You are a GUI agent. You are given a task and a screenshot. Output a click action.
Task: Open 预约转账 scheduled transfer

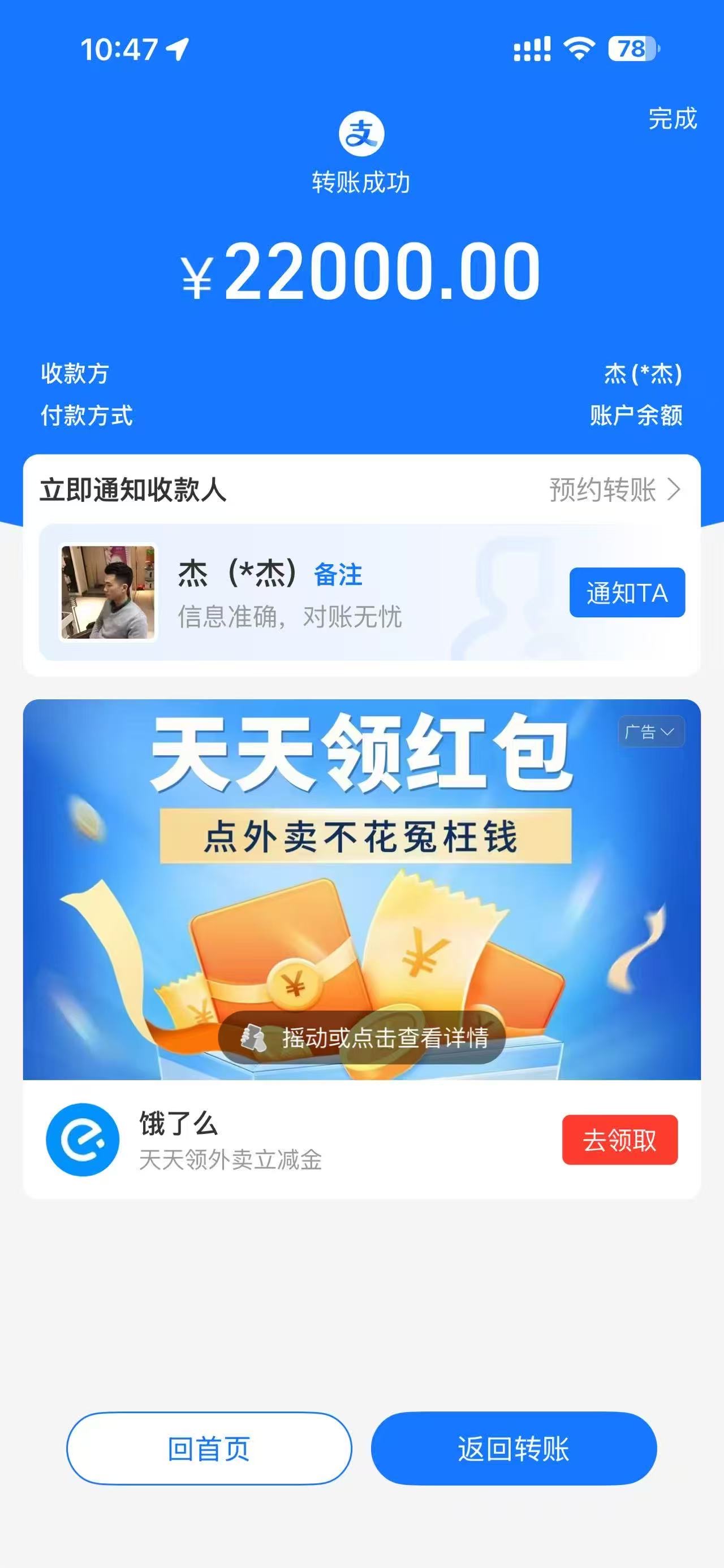point(614,490)
